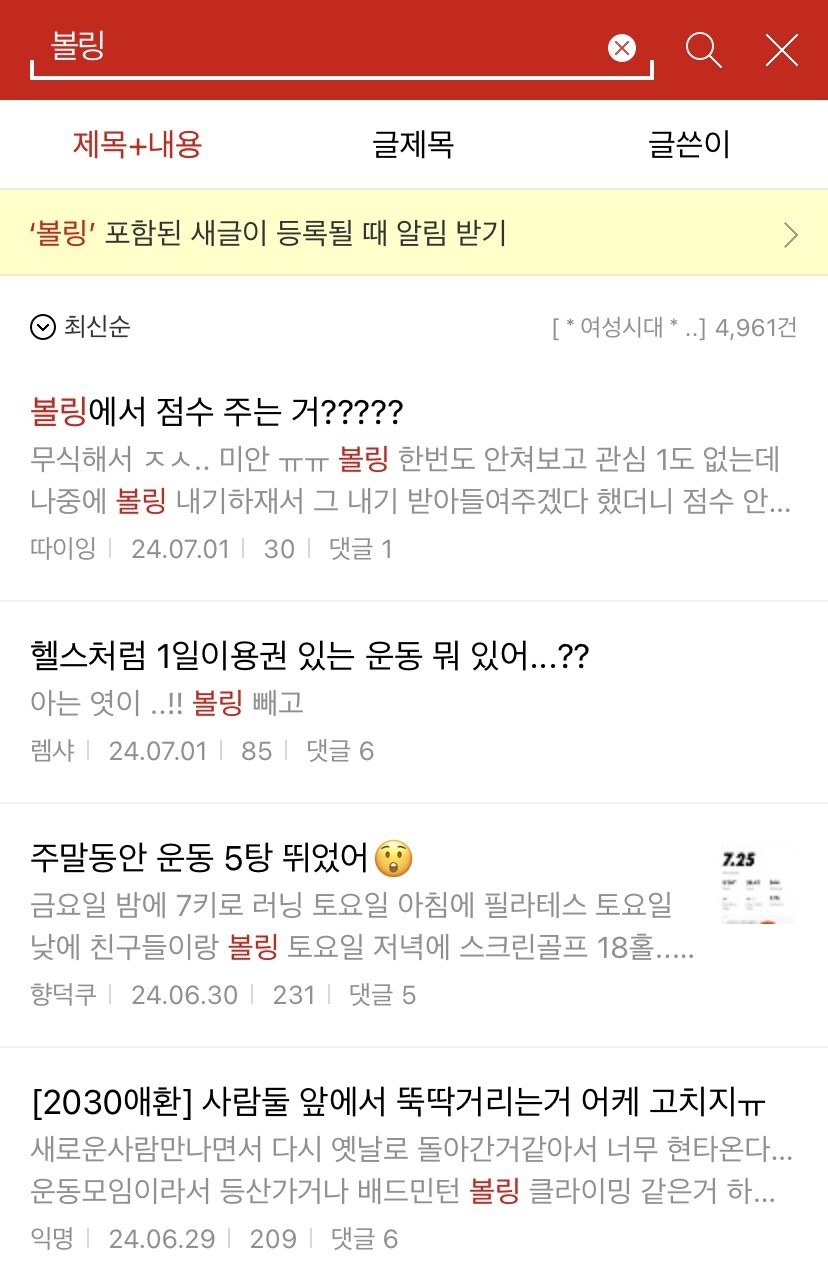Open the 볼링 new post alert banner

coord(413,234)
